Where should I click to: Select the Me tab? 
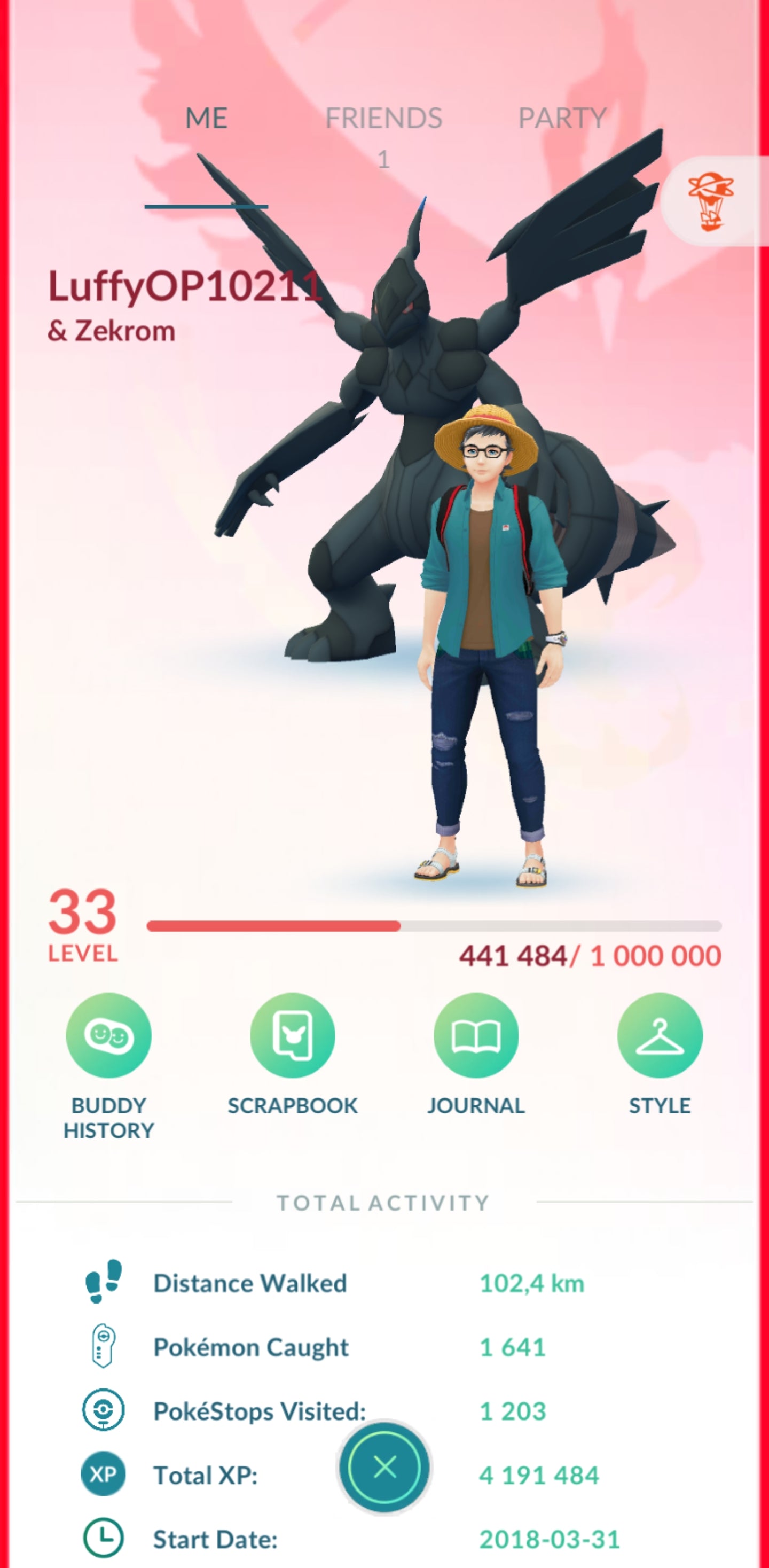[x=206, y=119]
